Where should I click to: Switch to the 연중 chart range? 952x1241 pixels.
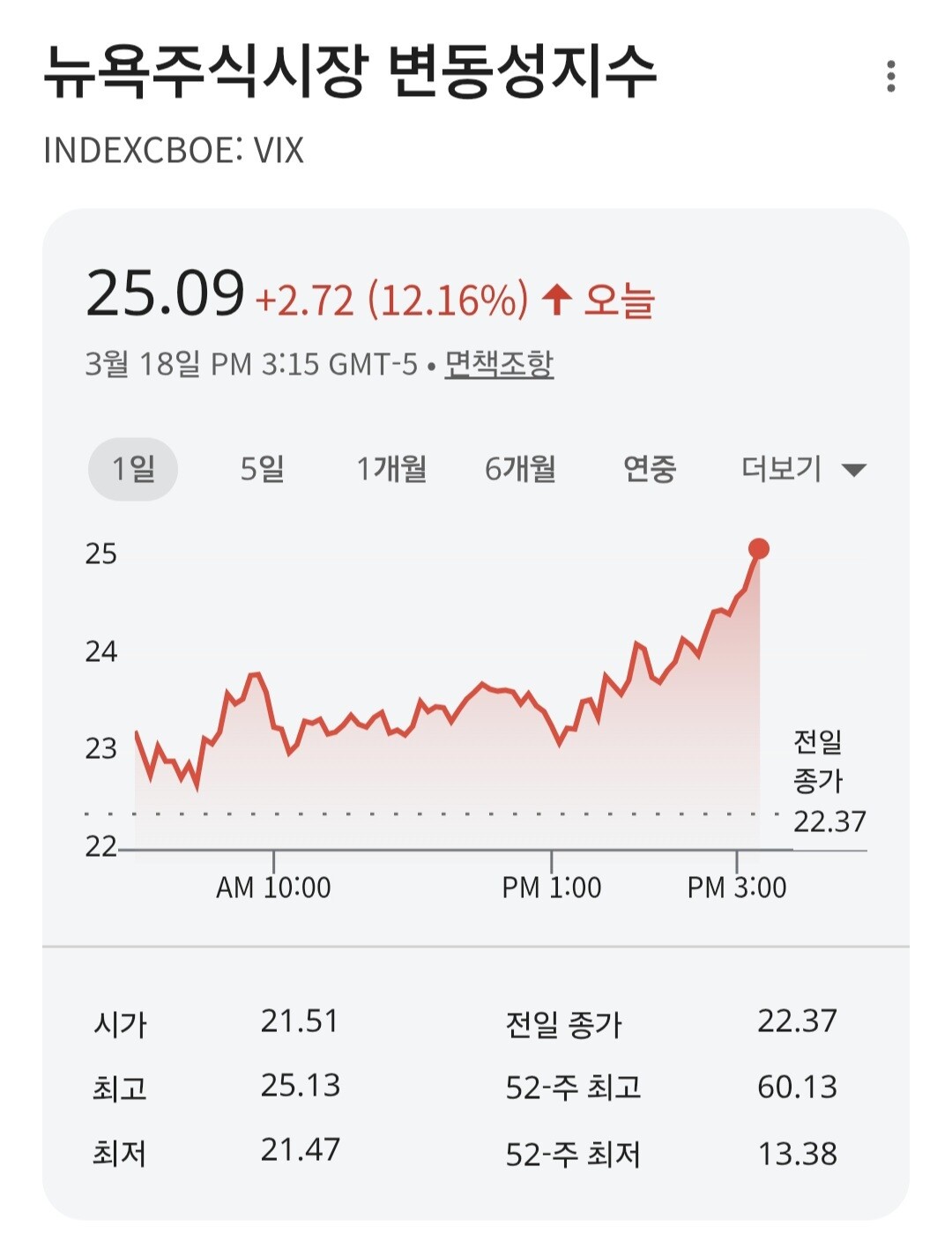[650, 469]
